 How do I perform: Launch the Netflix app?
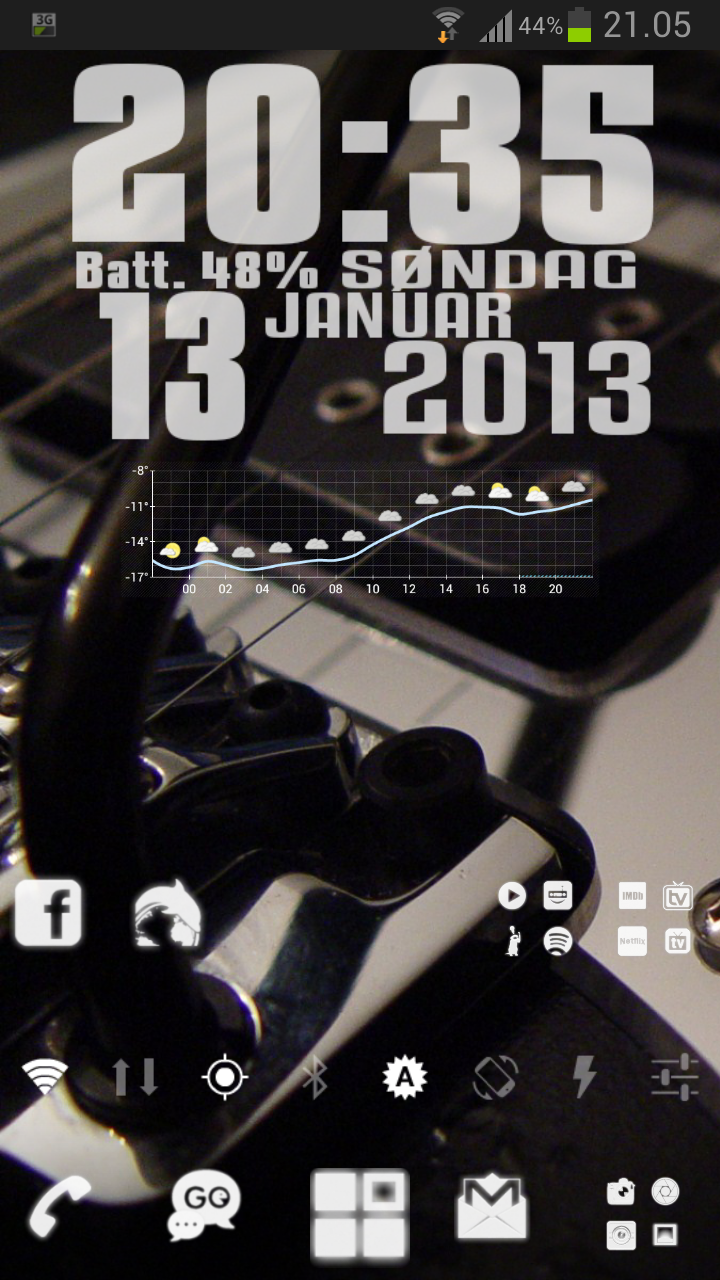(x=632, y=941)
